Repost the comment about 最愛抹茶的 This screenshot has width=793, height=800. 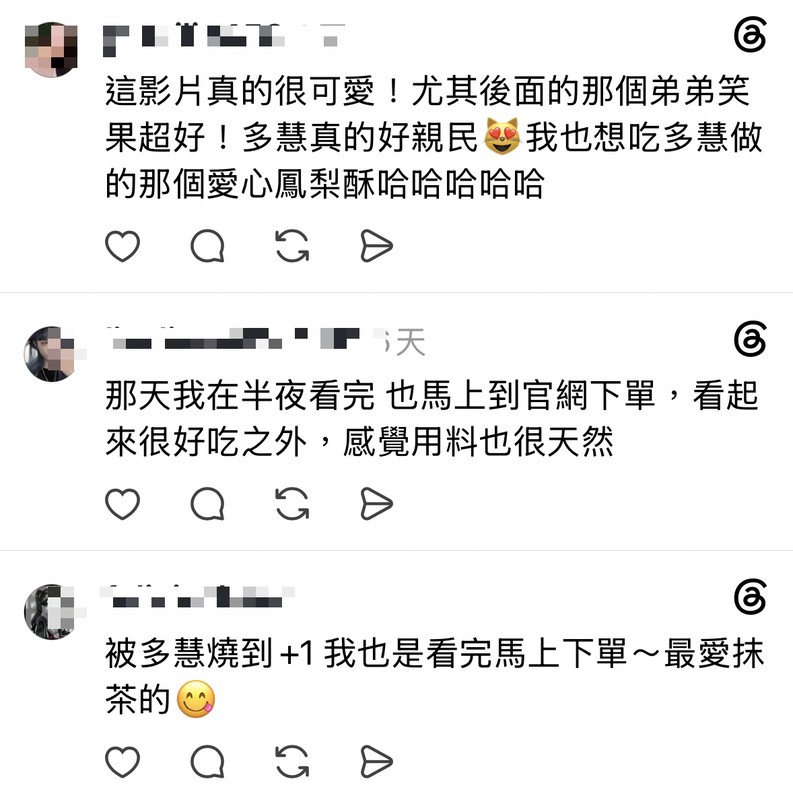click(292, 762)
